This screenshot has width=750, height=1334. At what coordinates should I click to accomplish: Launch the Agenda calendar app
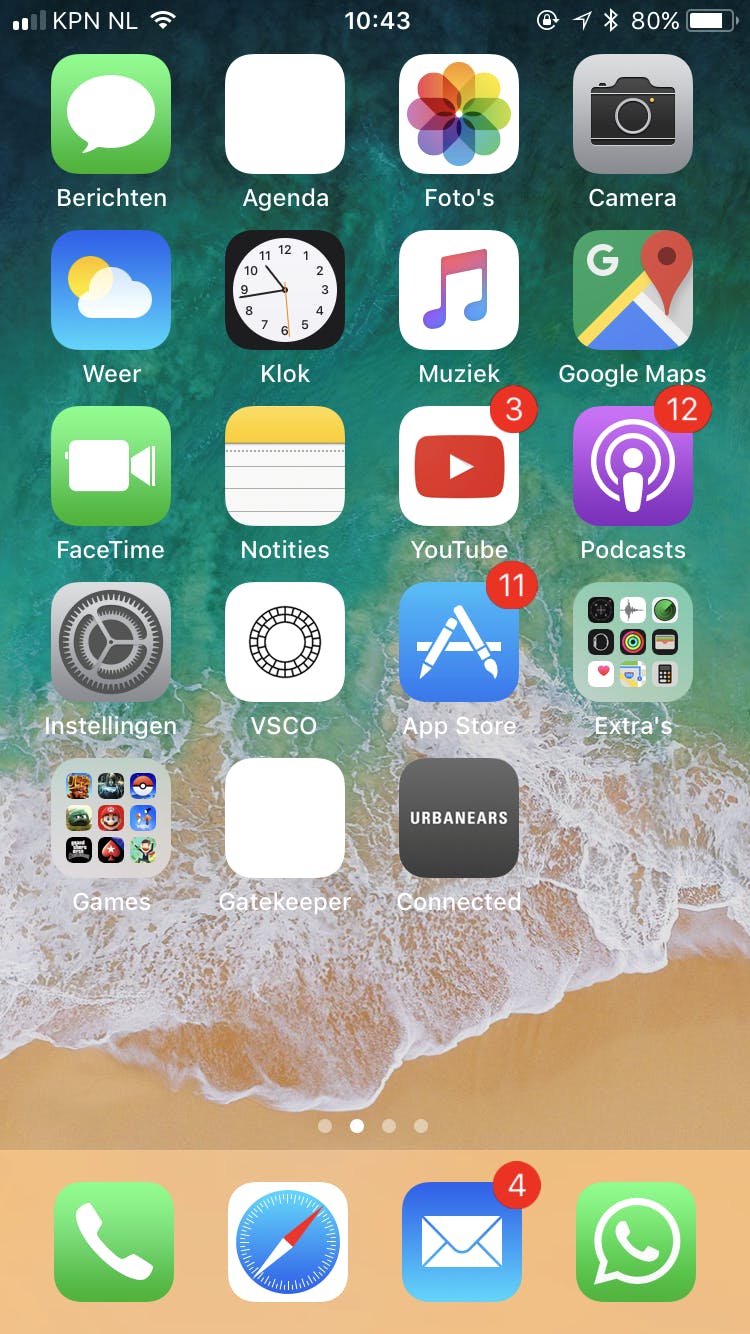(x=285, y=114)
